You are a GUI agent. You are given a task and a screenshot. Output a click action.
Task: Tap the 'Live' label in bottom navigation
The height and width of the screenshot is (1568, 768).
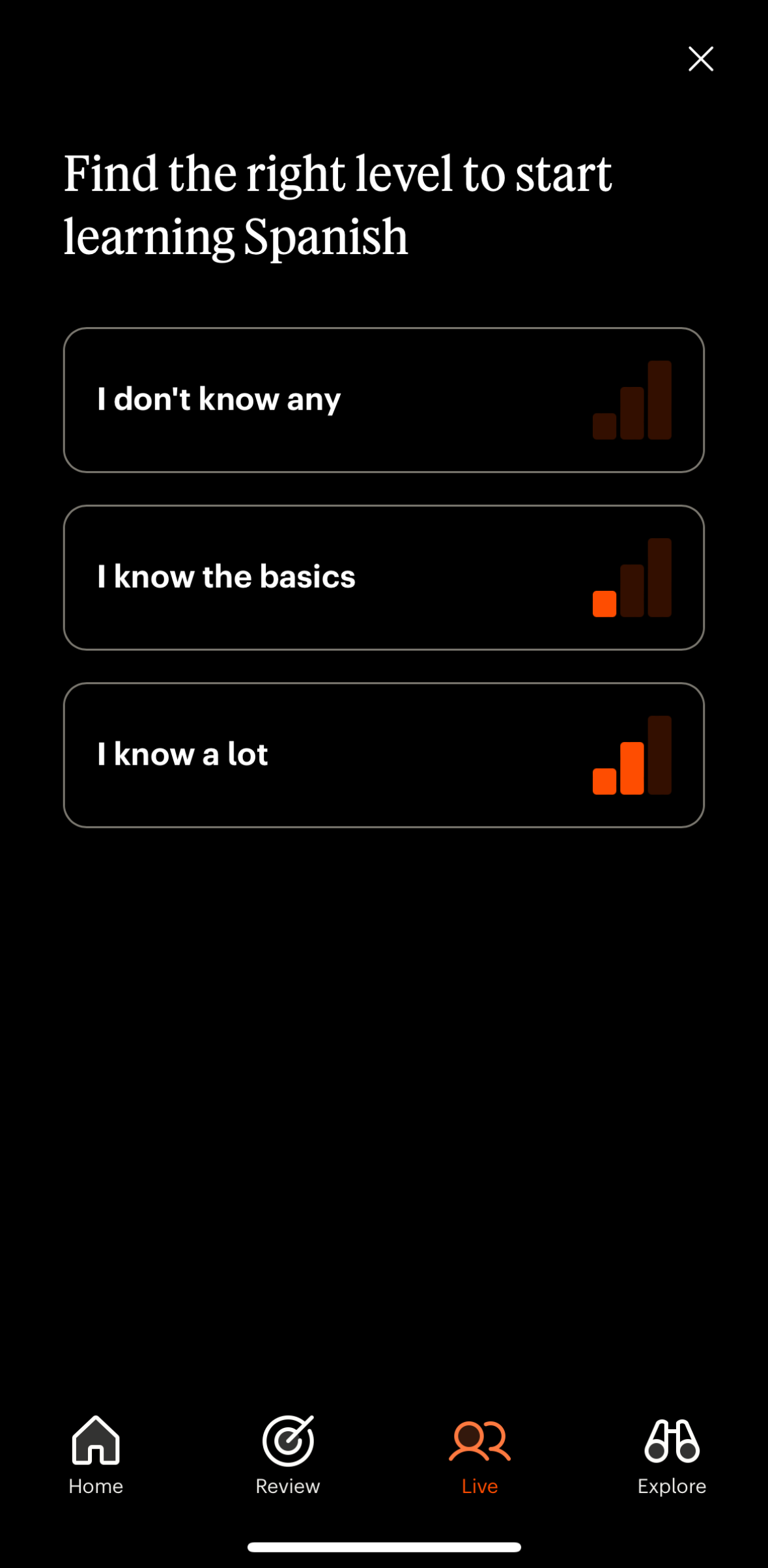click(479, 1486)
